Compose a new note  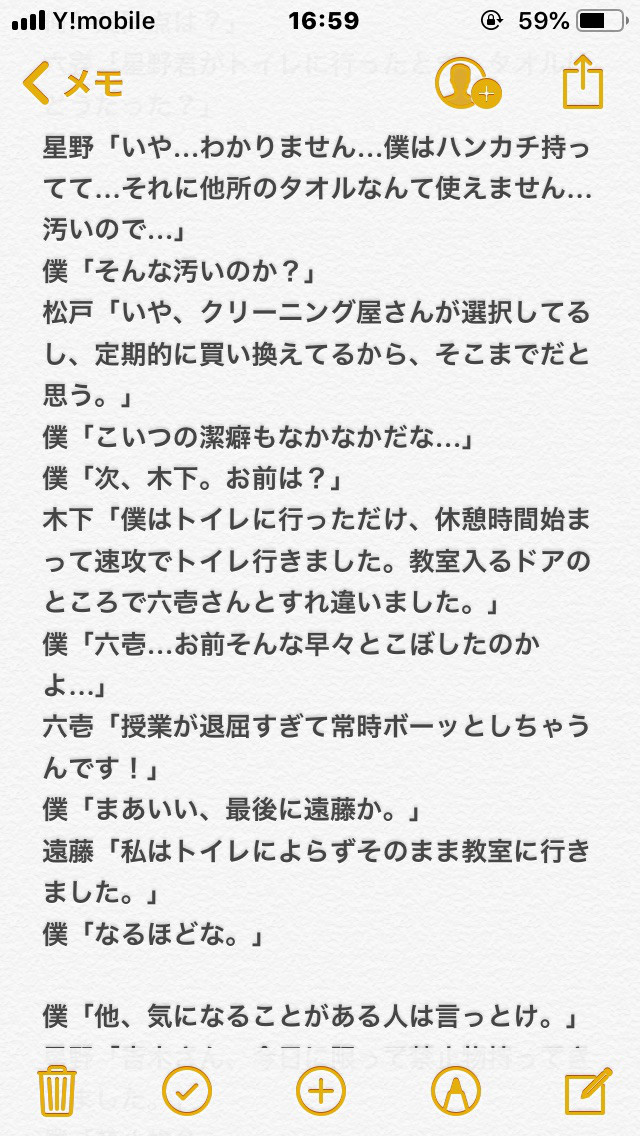tap(588, 1090)
